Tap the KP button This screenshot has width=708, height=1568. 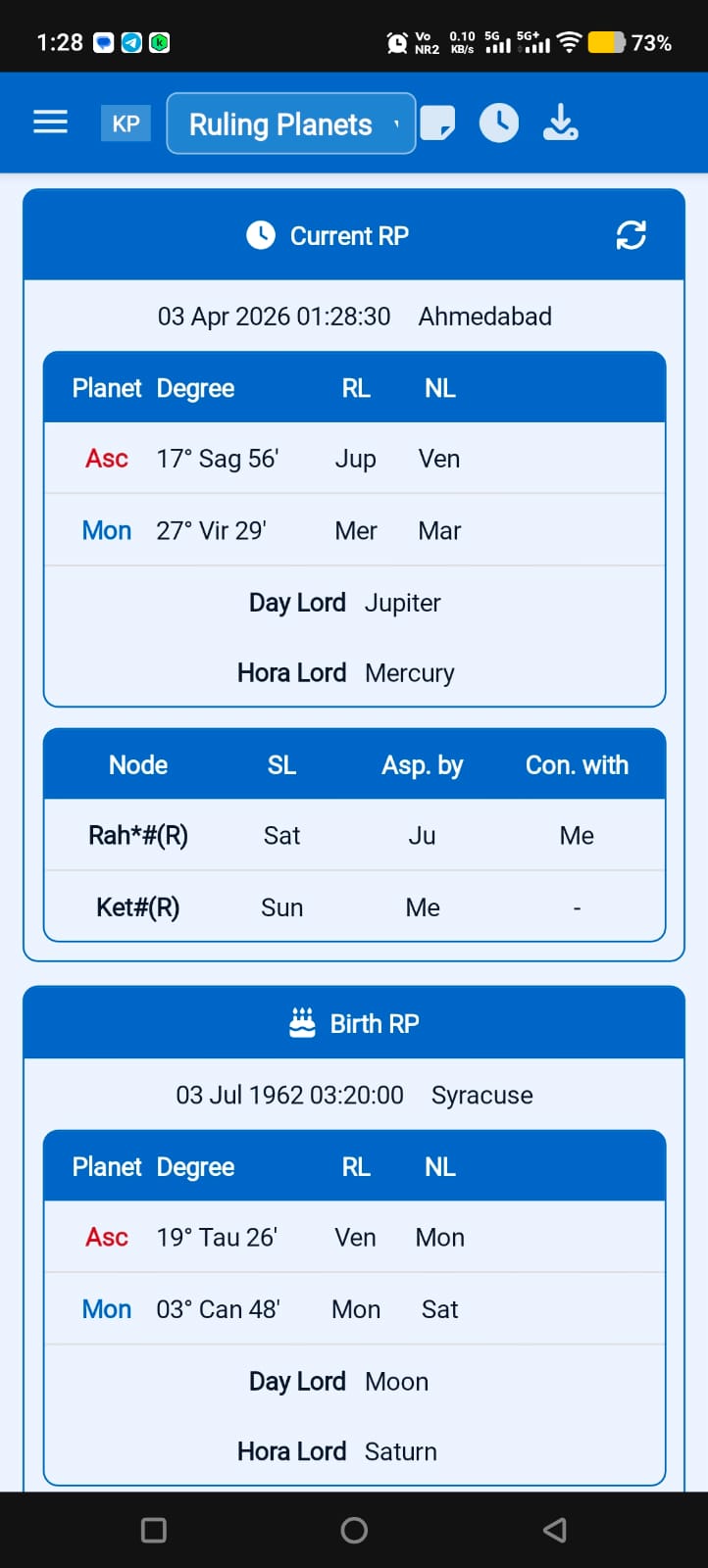pyautogui.click(x=126, y=123)
